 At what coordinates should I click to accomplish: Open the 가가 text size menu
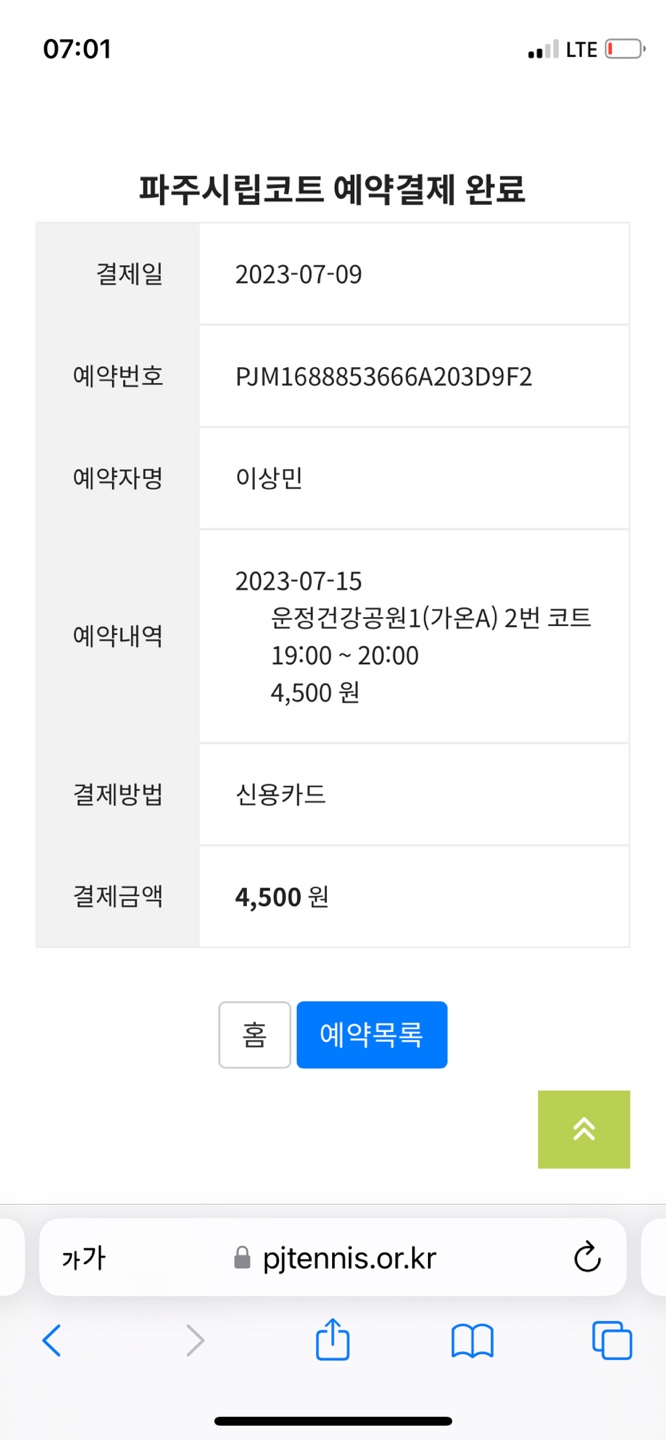tap(83, 1258)
